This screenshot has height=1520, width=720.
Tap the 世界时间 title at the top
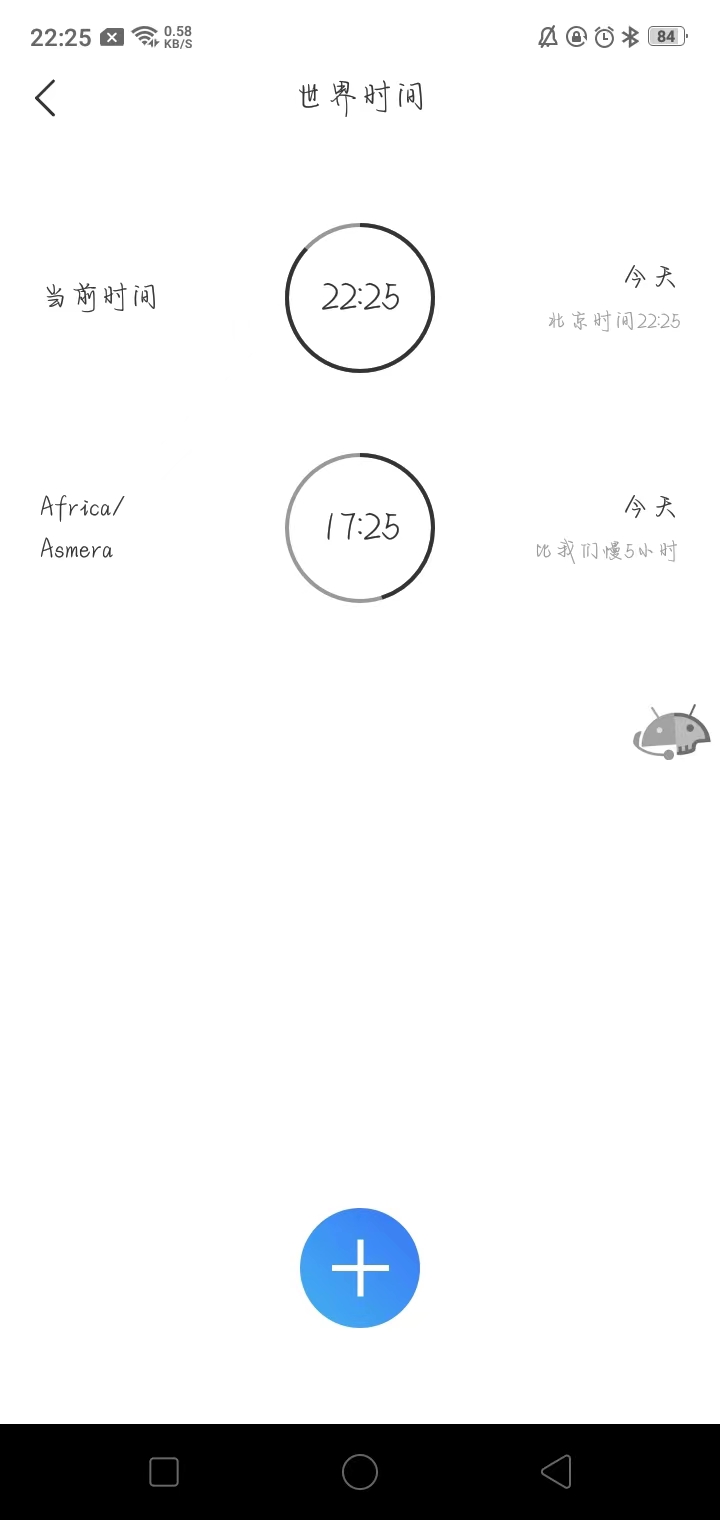coord(359,96)
